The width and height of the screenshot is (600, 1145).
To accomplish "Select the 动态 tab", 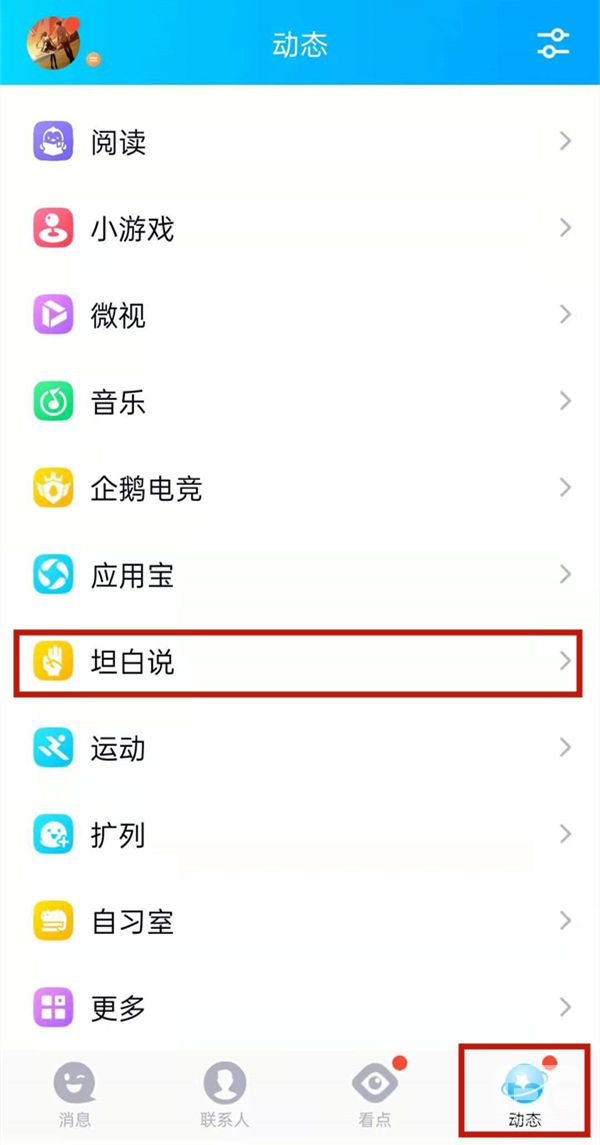I will (x=524, y=1093).
